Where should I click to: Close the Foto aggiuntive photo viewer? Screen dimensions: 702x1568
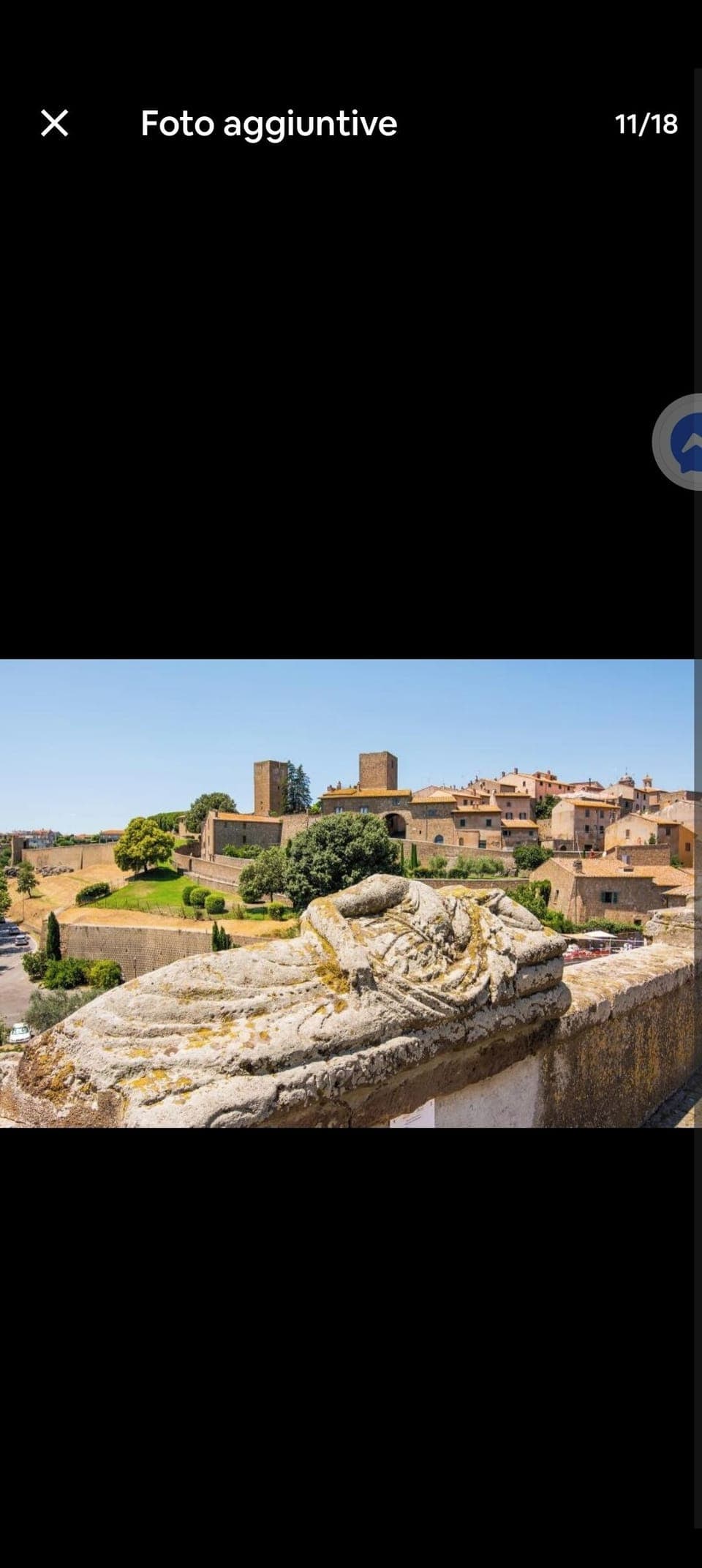click(55, 124)
